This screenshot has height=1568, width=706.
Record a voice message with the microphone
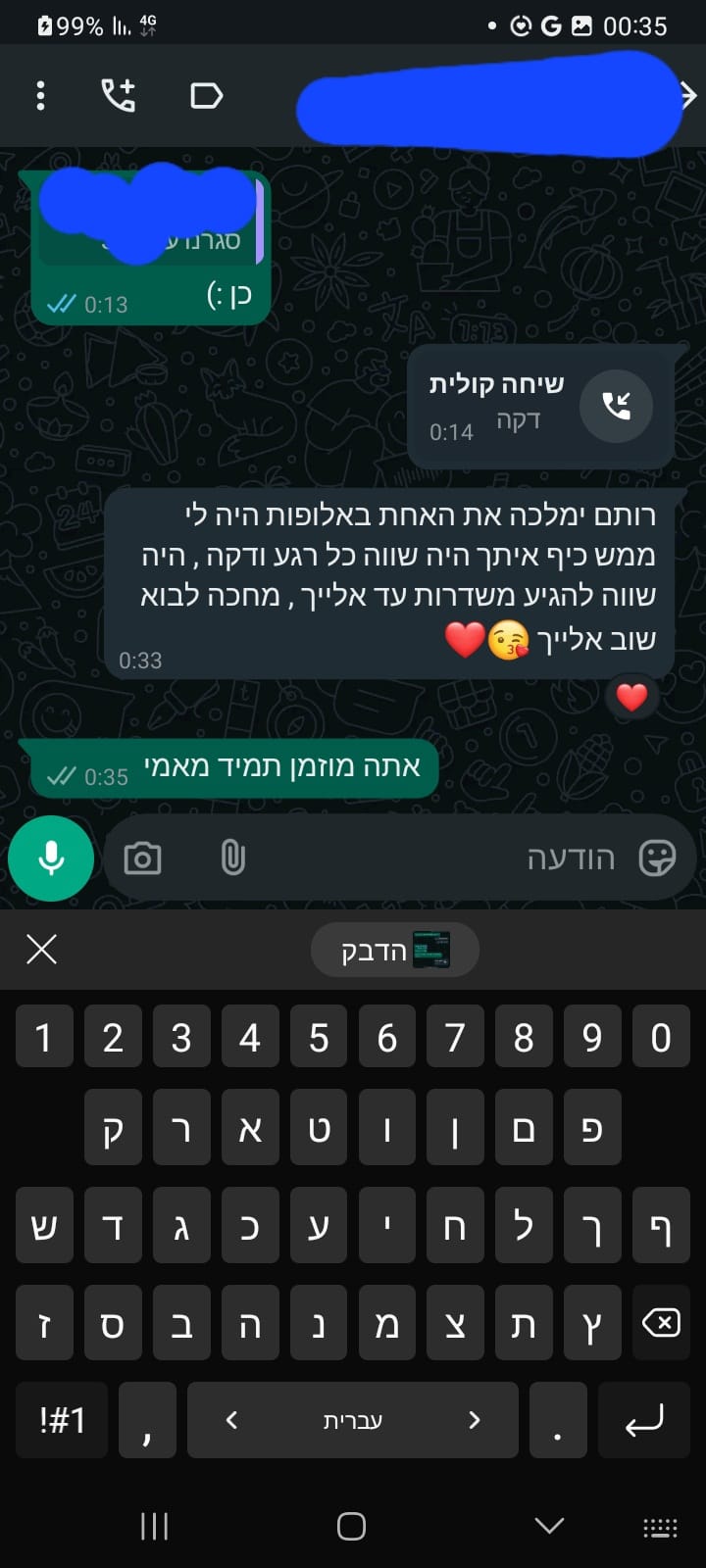pyautogui.click(x=51, y=858)
